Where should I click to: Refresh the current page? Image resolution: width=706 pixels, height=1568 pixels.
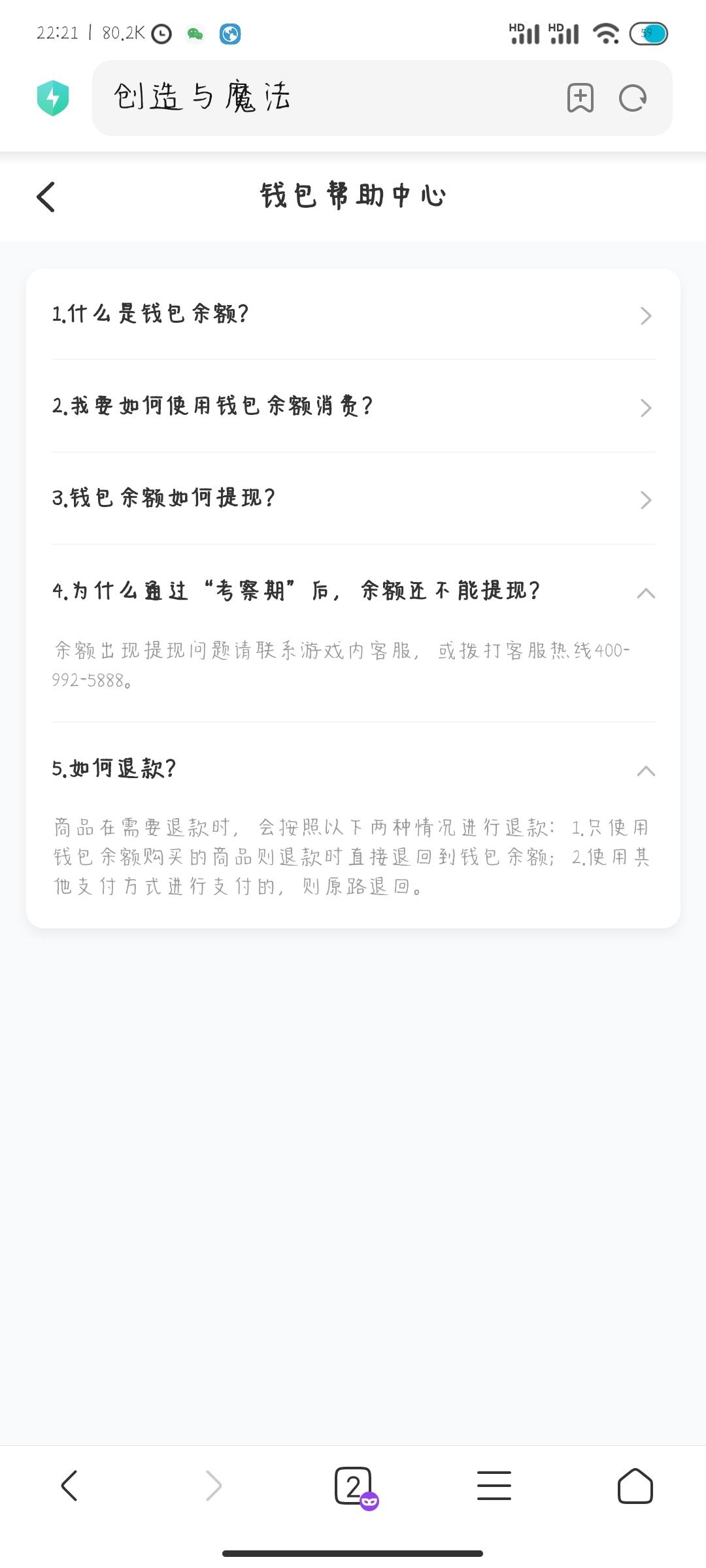pos(632,98)
